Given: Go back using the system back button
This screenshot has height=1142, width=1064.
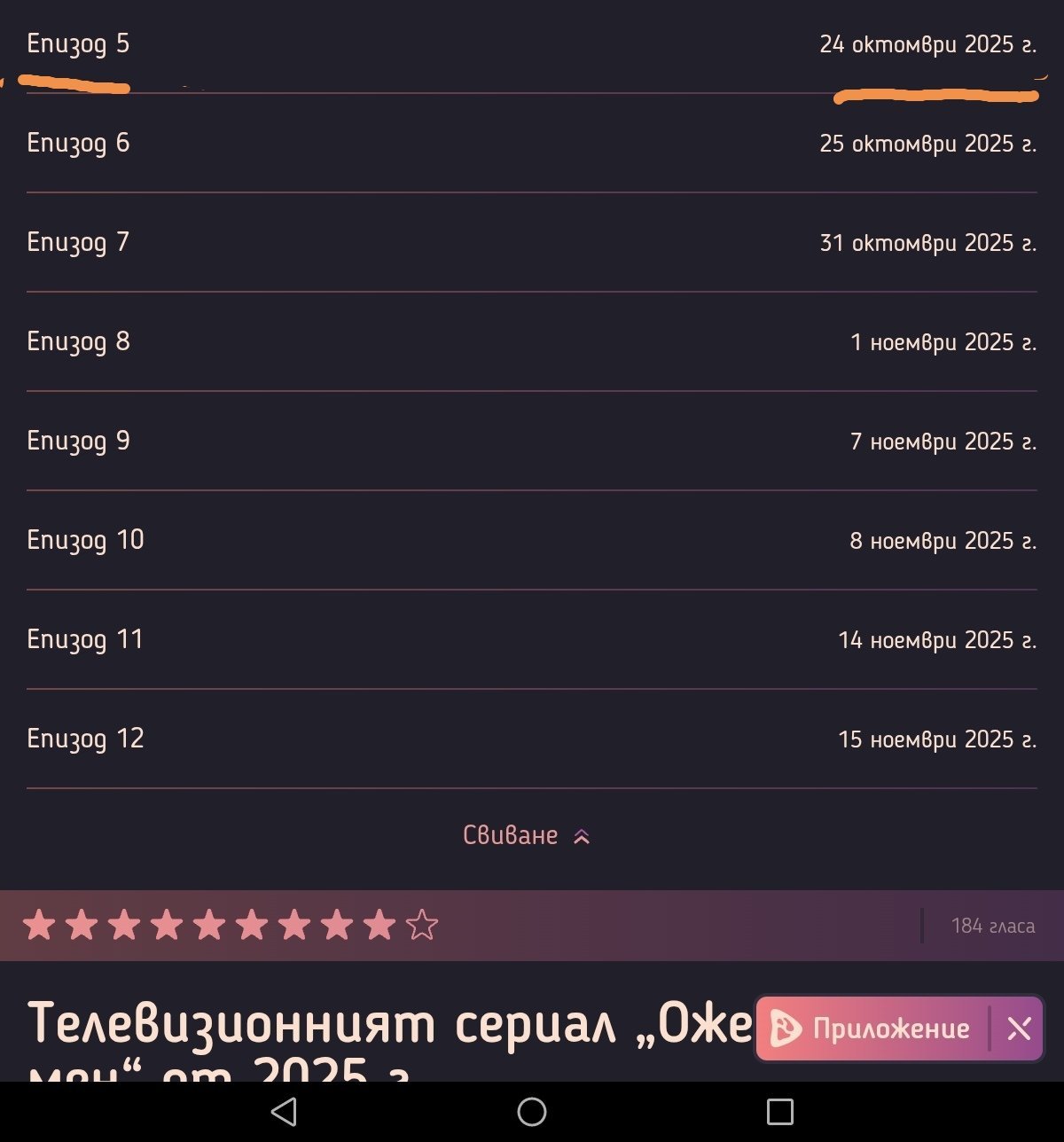Looking at the screenshot, I should tap(284, 1112).
